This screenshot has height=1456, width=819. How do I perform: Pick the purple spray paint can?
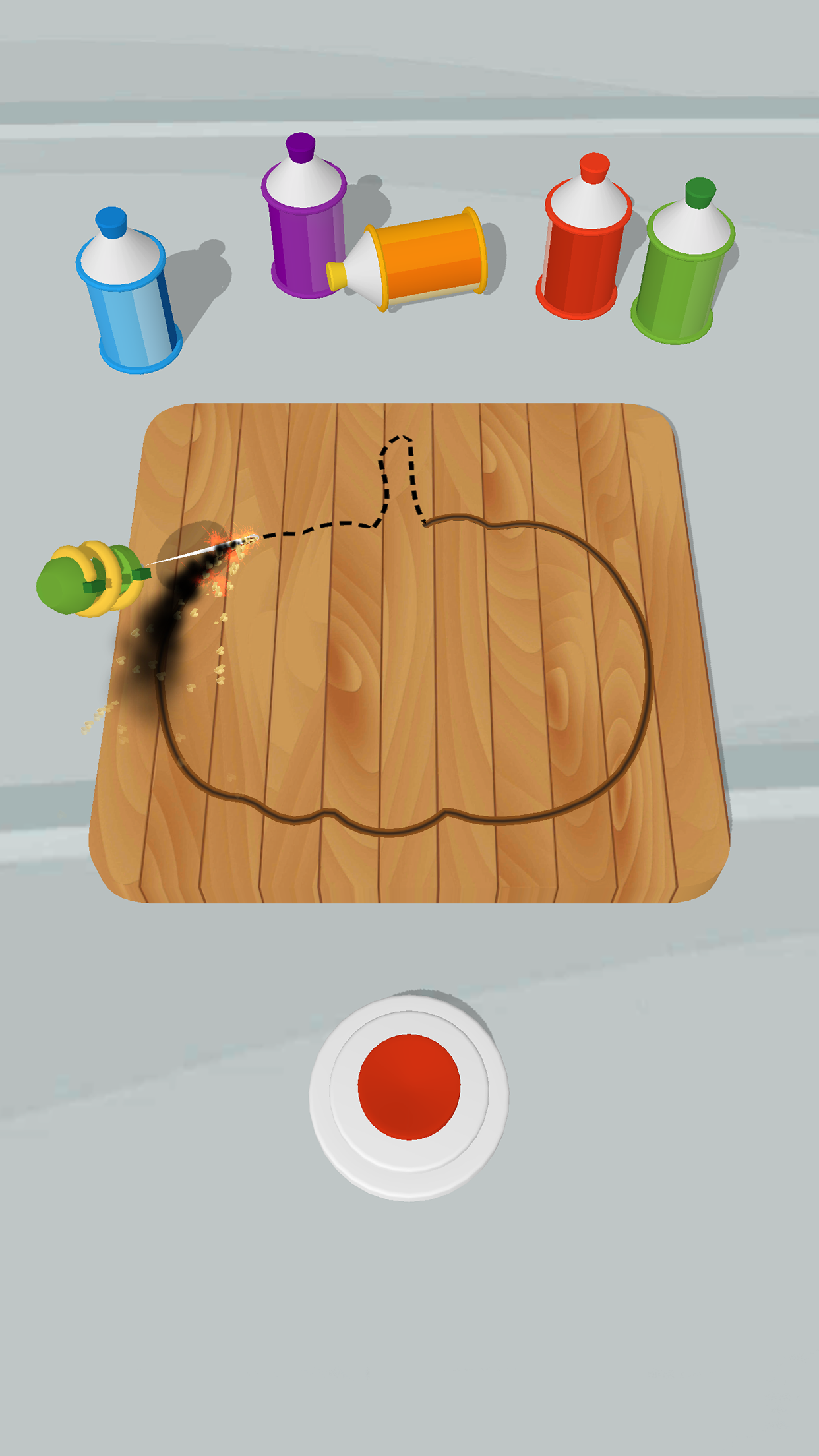pyautogui.click(x=303, y=221)
